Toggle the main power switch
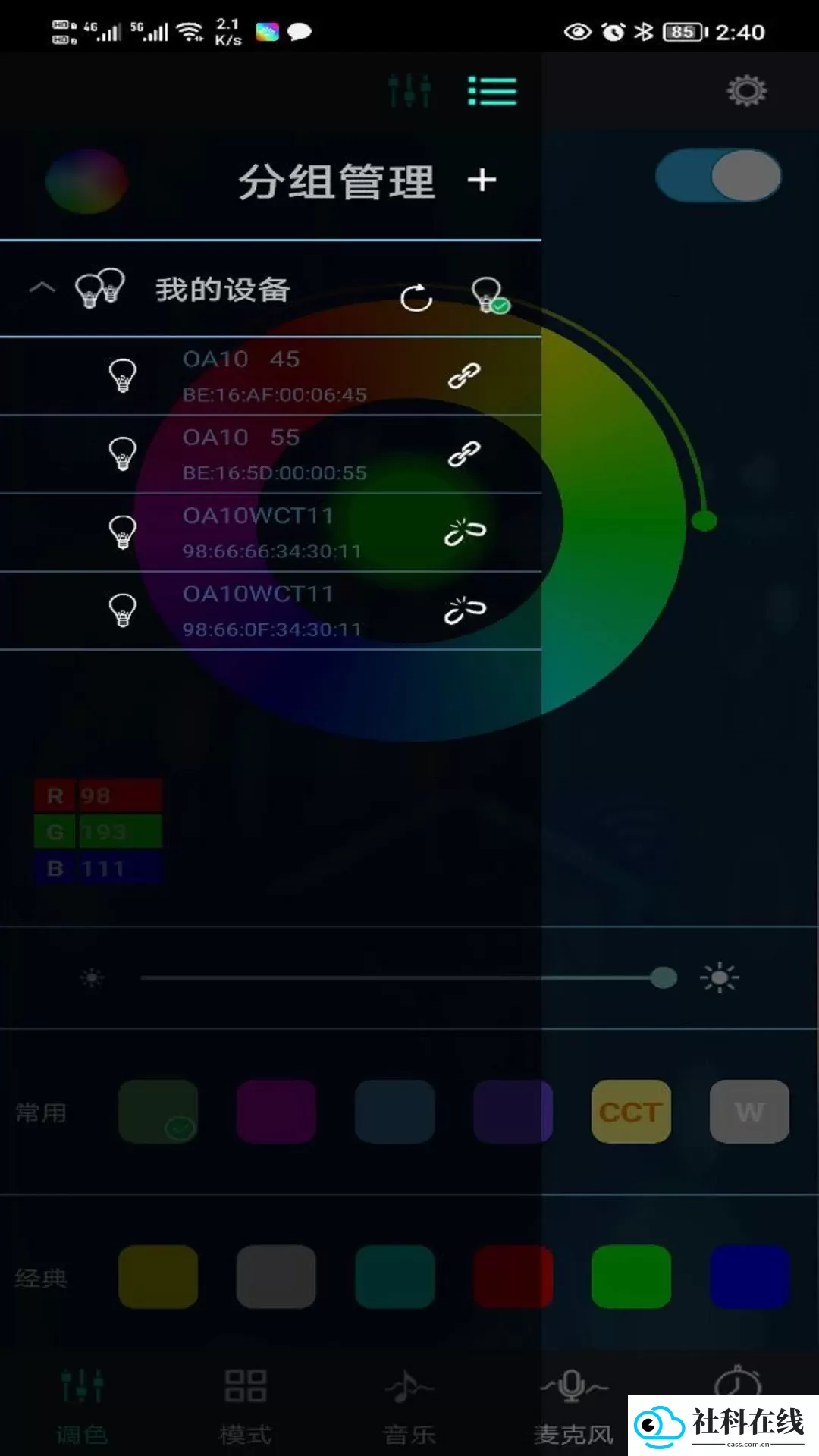The image size is (819, 1456). (718, 176)
